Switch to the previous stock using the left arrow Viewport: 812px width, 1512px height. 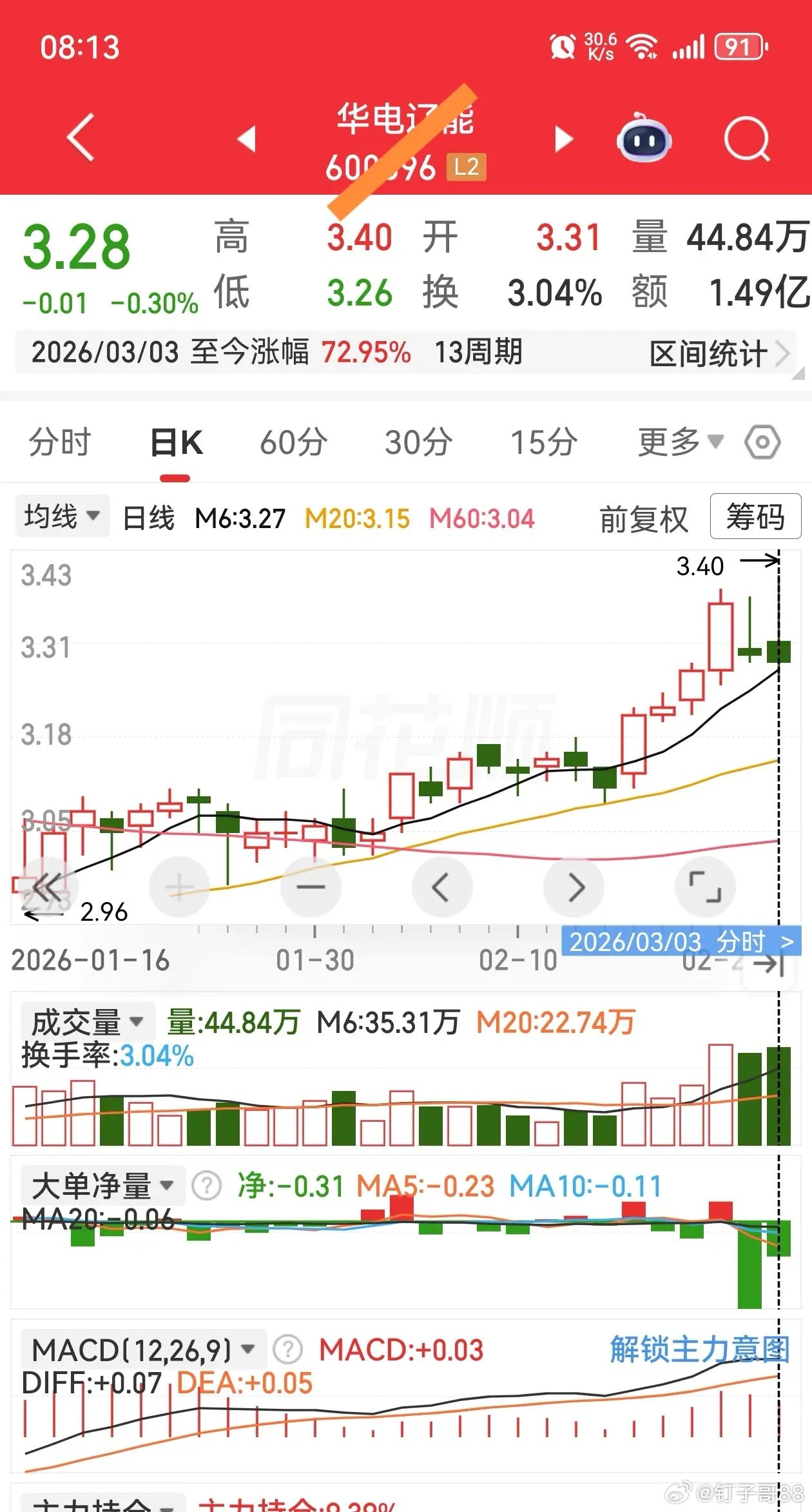[x=248, y=139]
